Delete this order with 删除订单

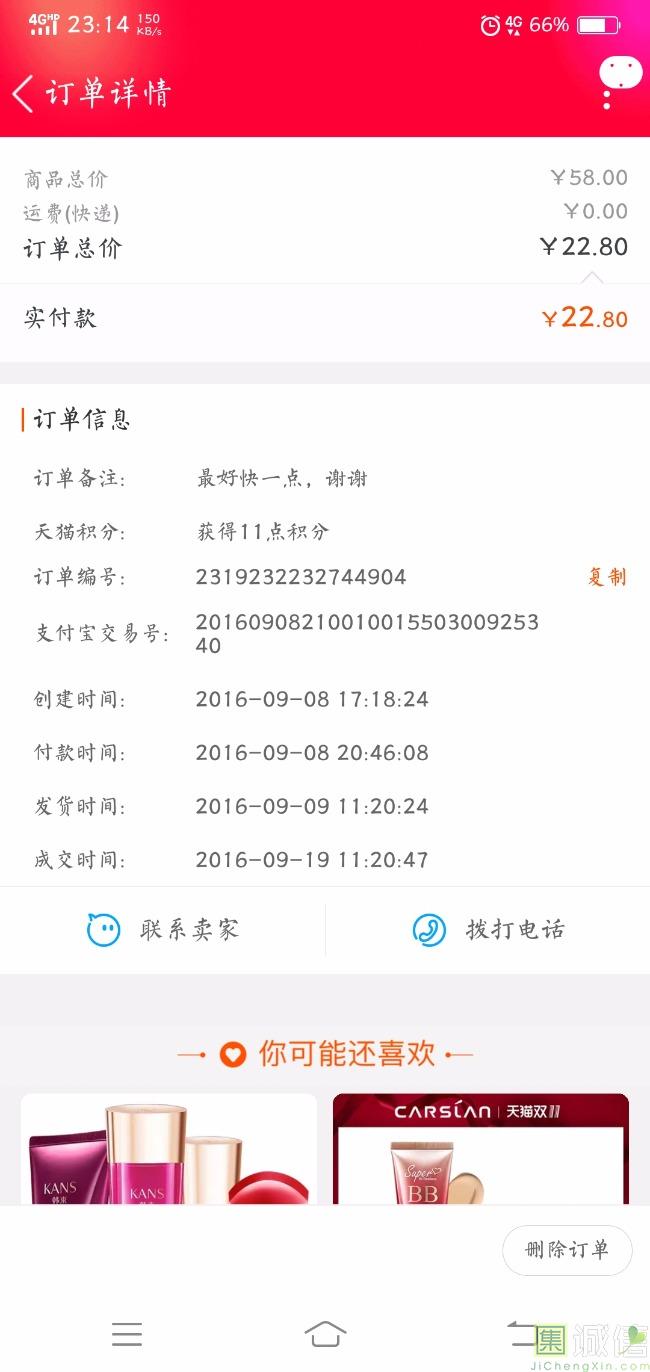(567, 1250)
